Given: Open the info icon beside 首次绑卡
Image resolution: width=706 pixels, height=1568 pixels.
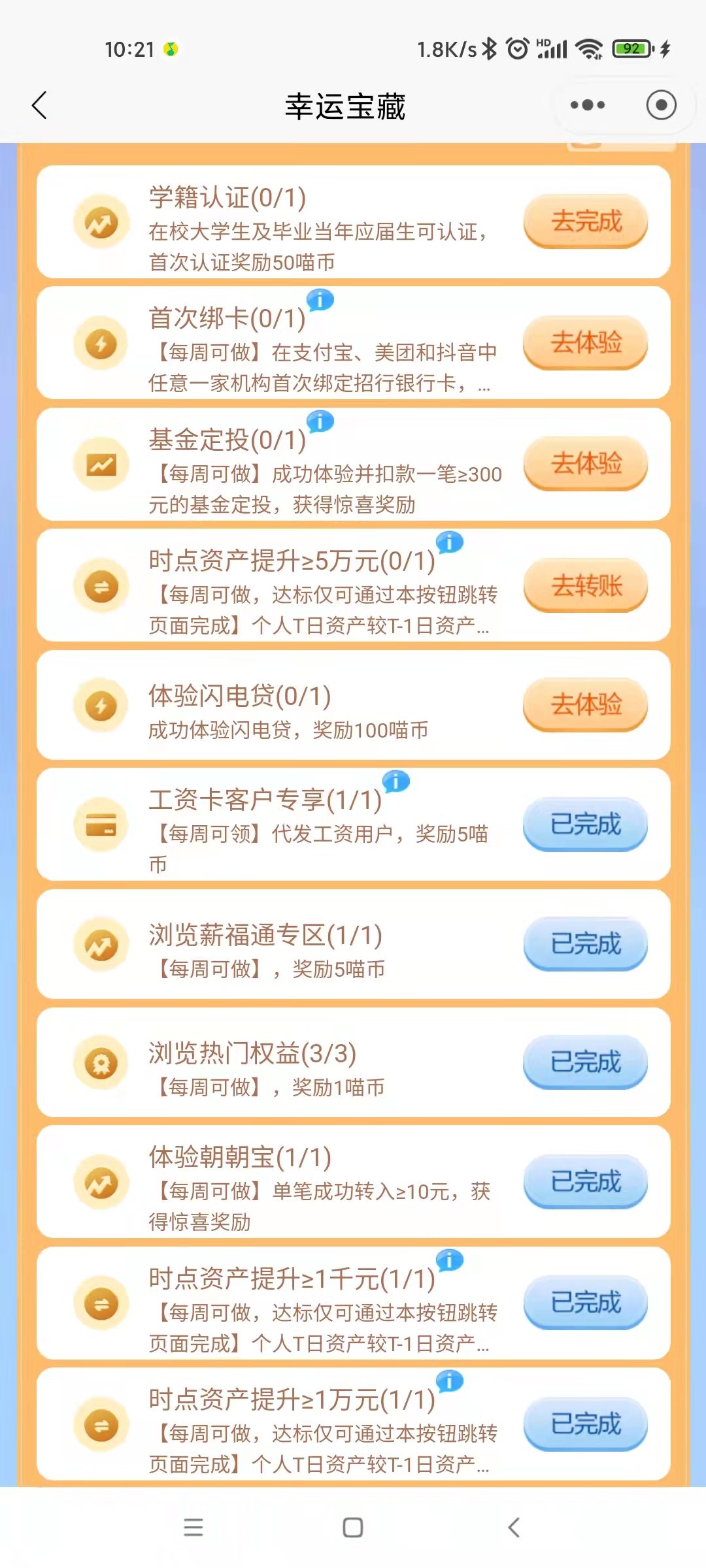Looking at the screenshot, I should click(320, 300).
